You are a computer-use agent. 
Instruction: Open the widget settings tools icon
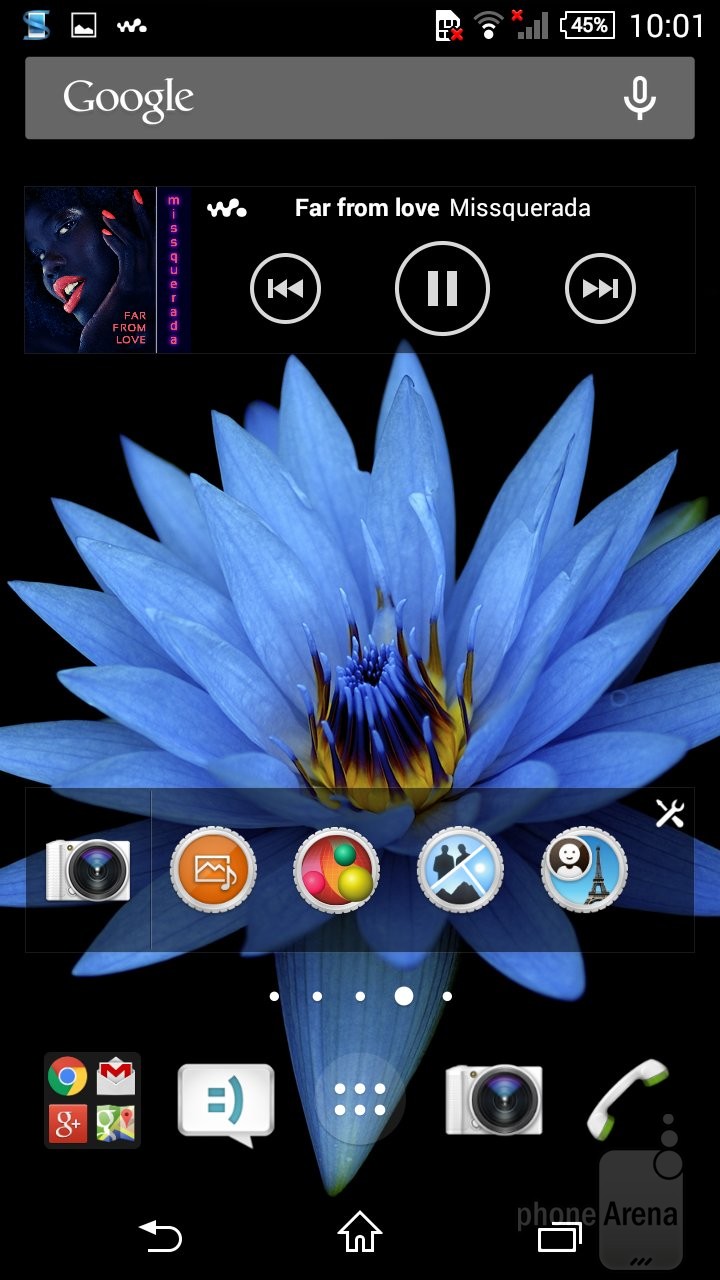669,814
